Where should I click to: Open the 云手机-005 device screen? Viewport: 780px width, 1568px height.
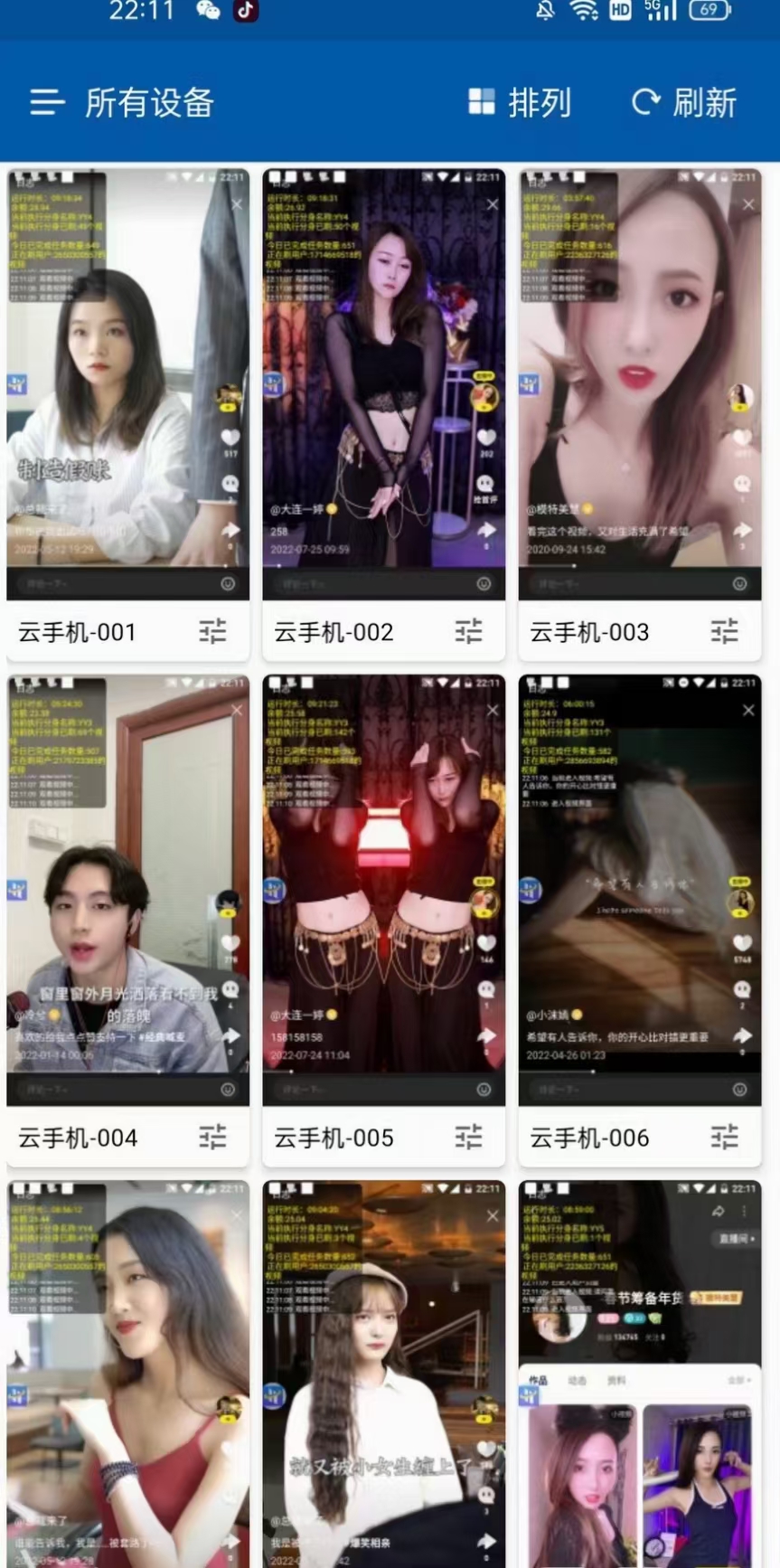point(383,890)
